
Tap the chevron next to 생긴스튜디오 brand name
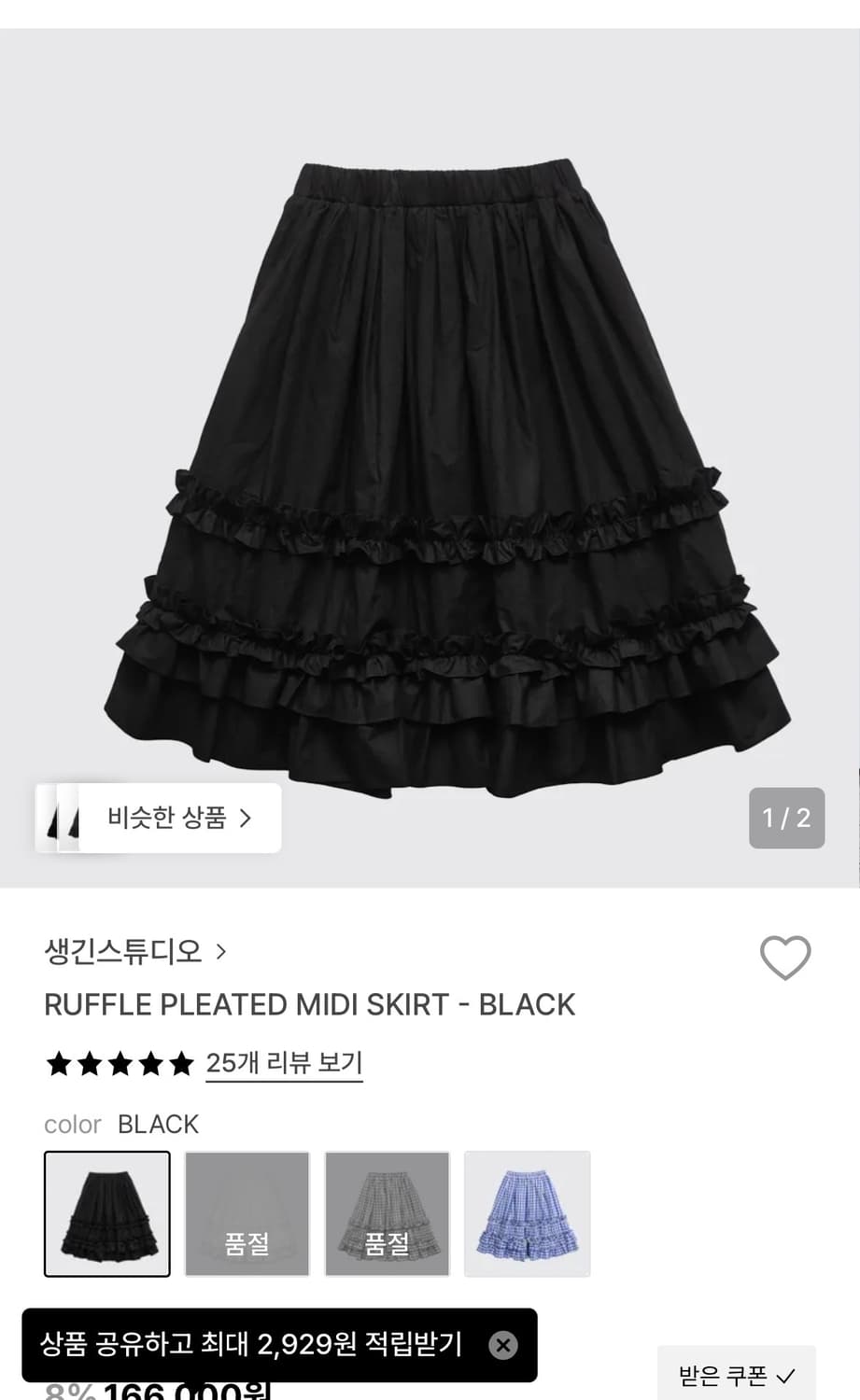click(221, 952)
